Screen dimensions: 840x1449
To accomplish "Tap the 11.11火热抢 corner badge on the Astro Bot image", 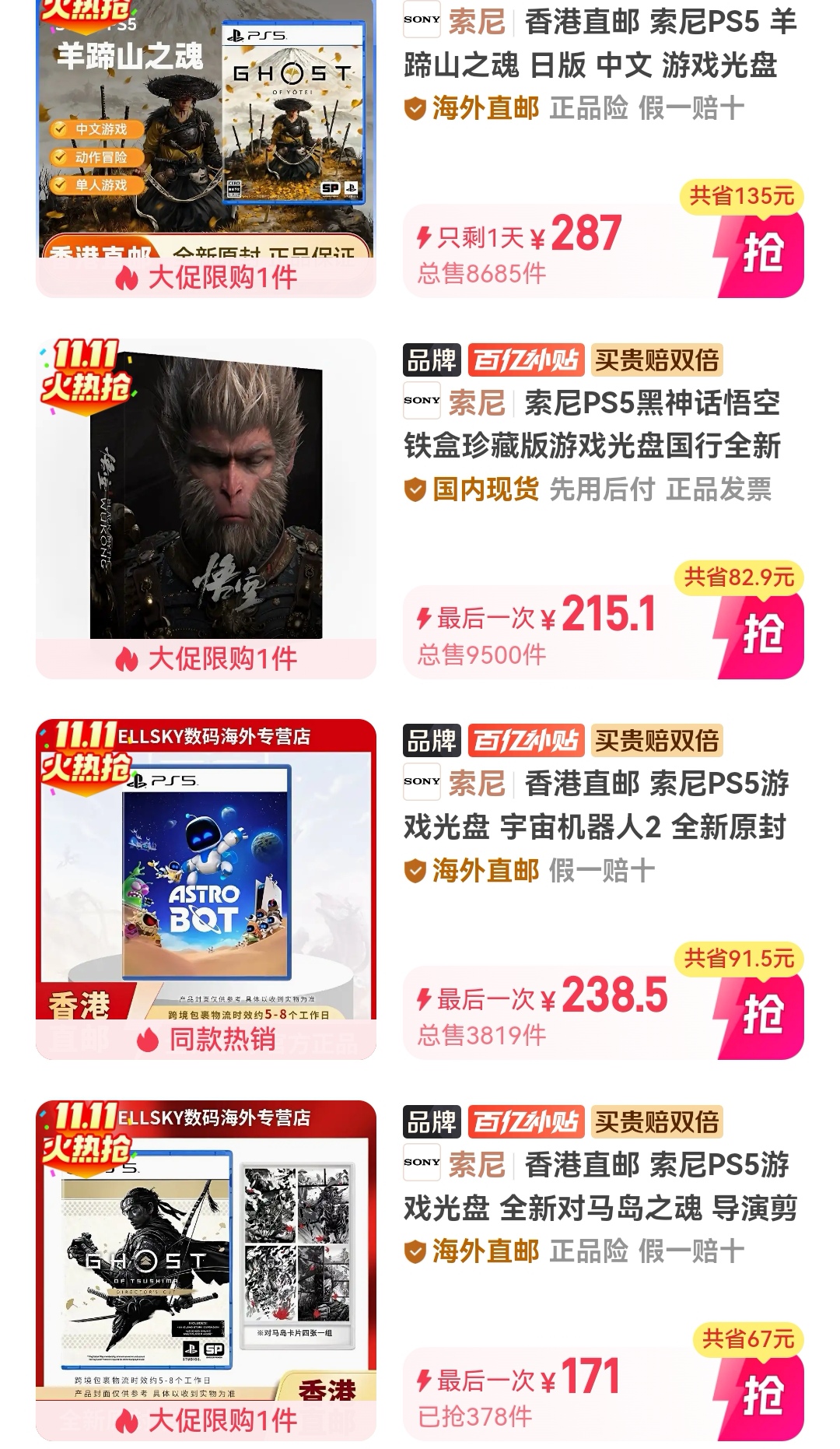I will pyautogui.click(x=82, y=751).
